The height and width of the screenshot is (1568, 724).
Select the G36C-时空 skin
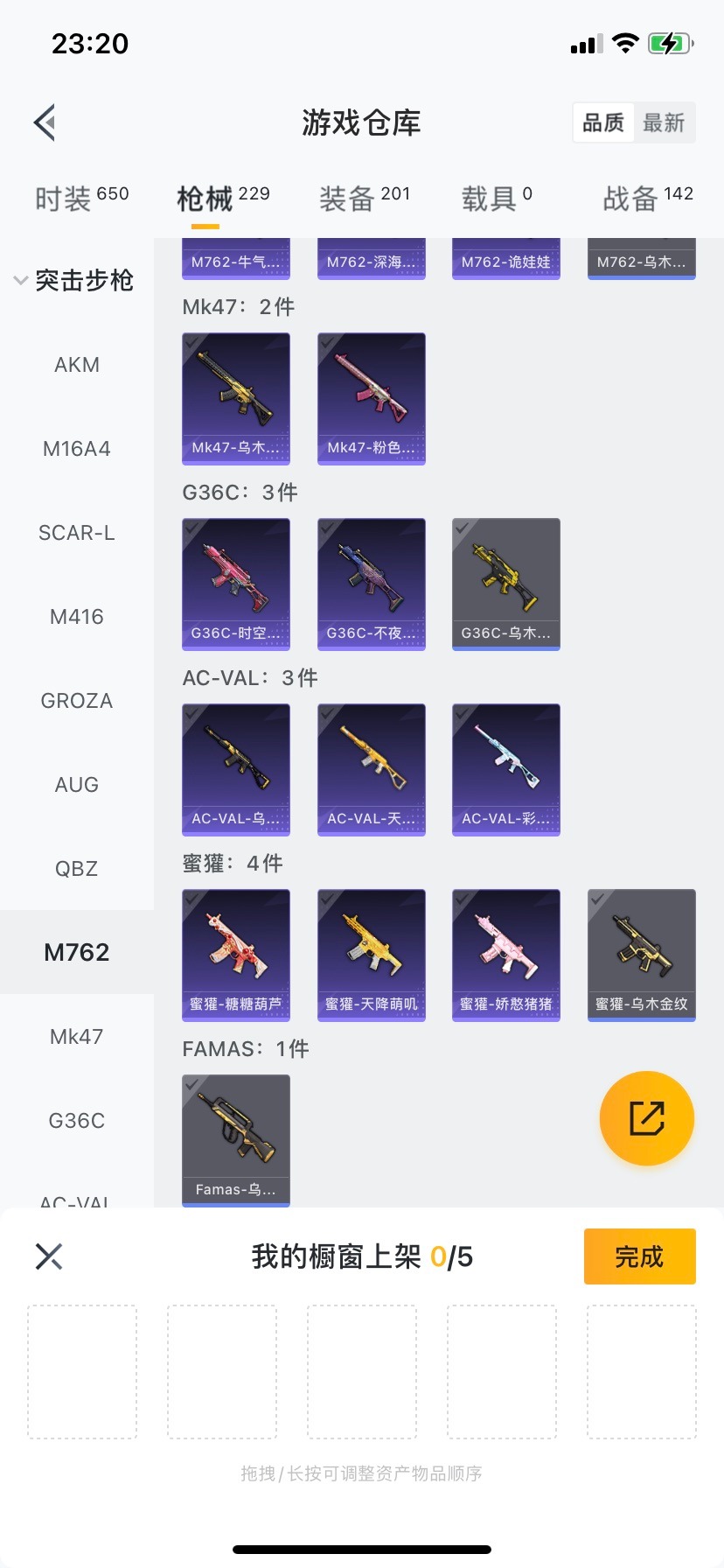[x=236, y=584]
